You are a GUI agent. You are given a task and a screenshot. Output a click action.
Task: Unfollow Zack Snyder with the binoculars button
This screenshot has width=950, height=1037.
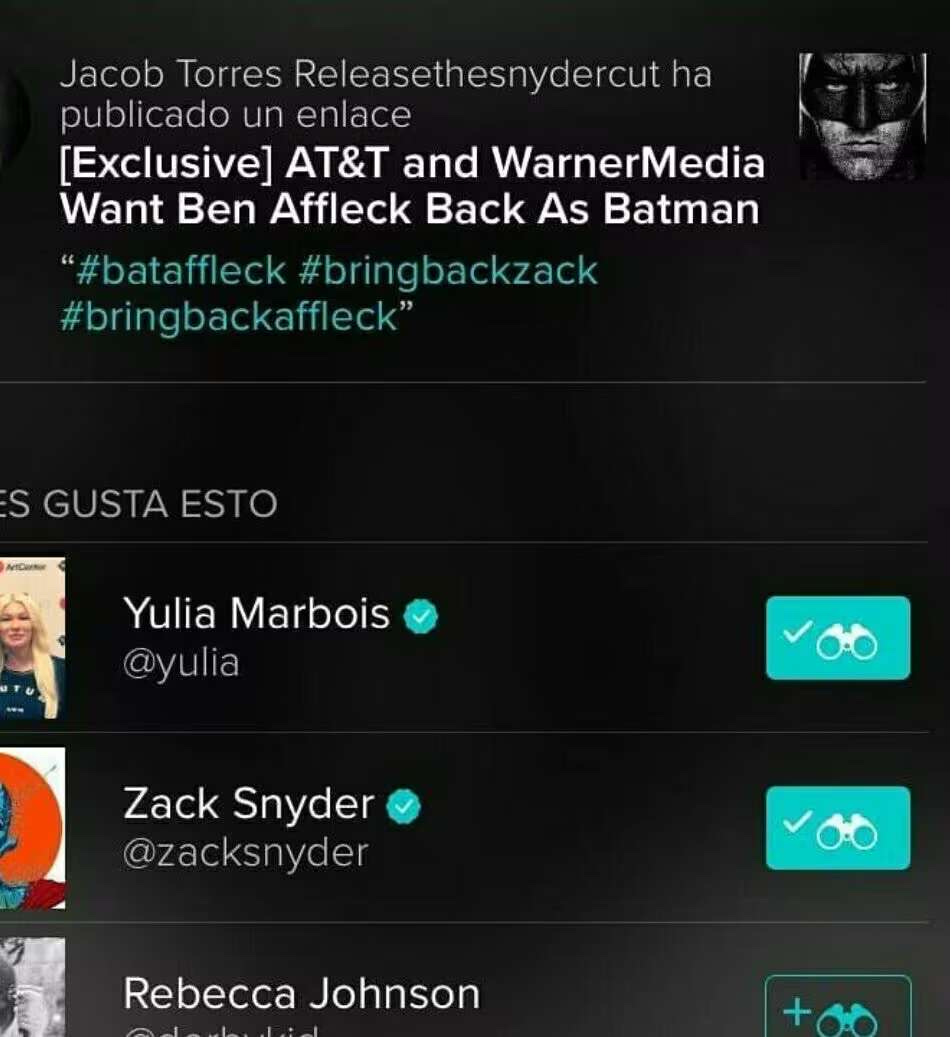tap(838, 828)
